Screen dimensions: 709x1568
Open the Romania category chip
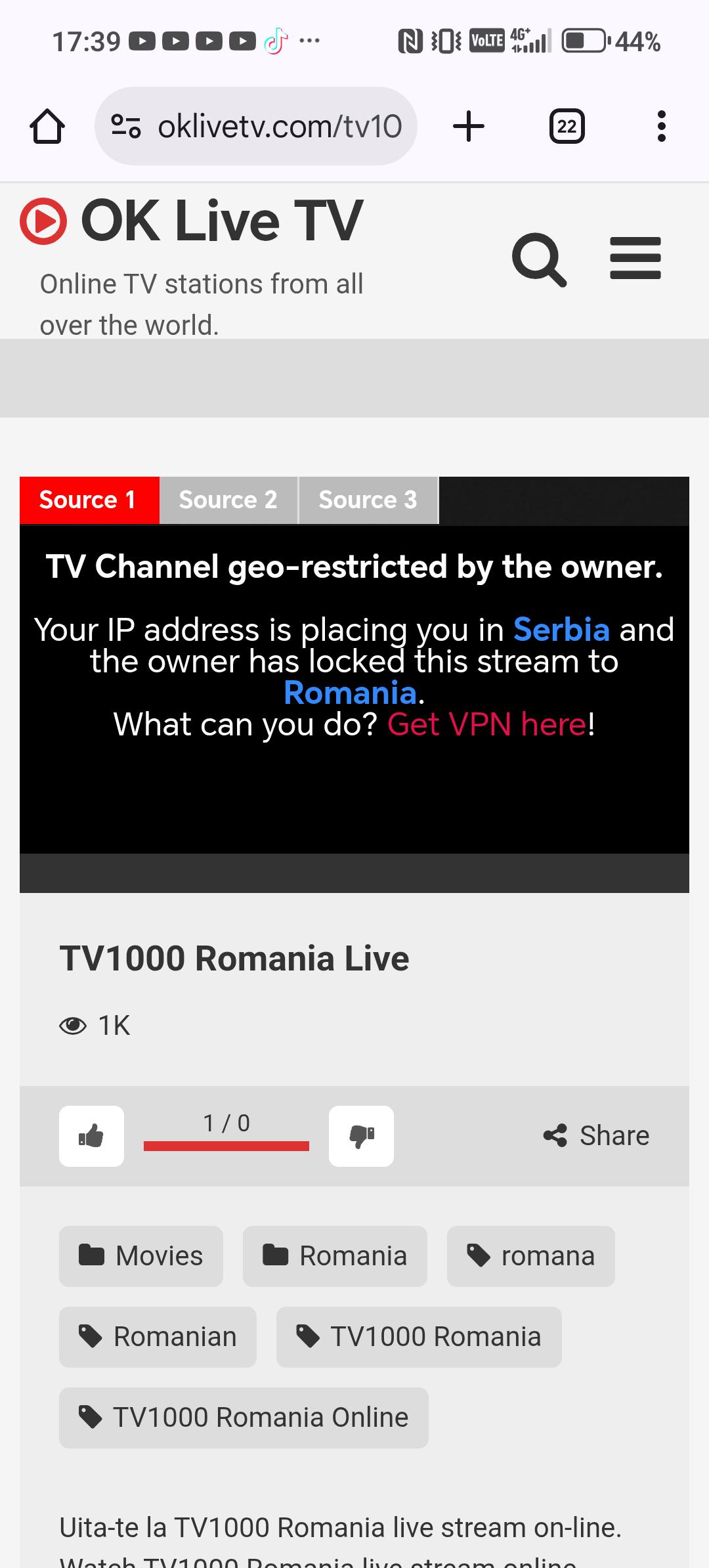pyautogui.click(x=335, y=1256)
